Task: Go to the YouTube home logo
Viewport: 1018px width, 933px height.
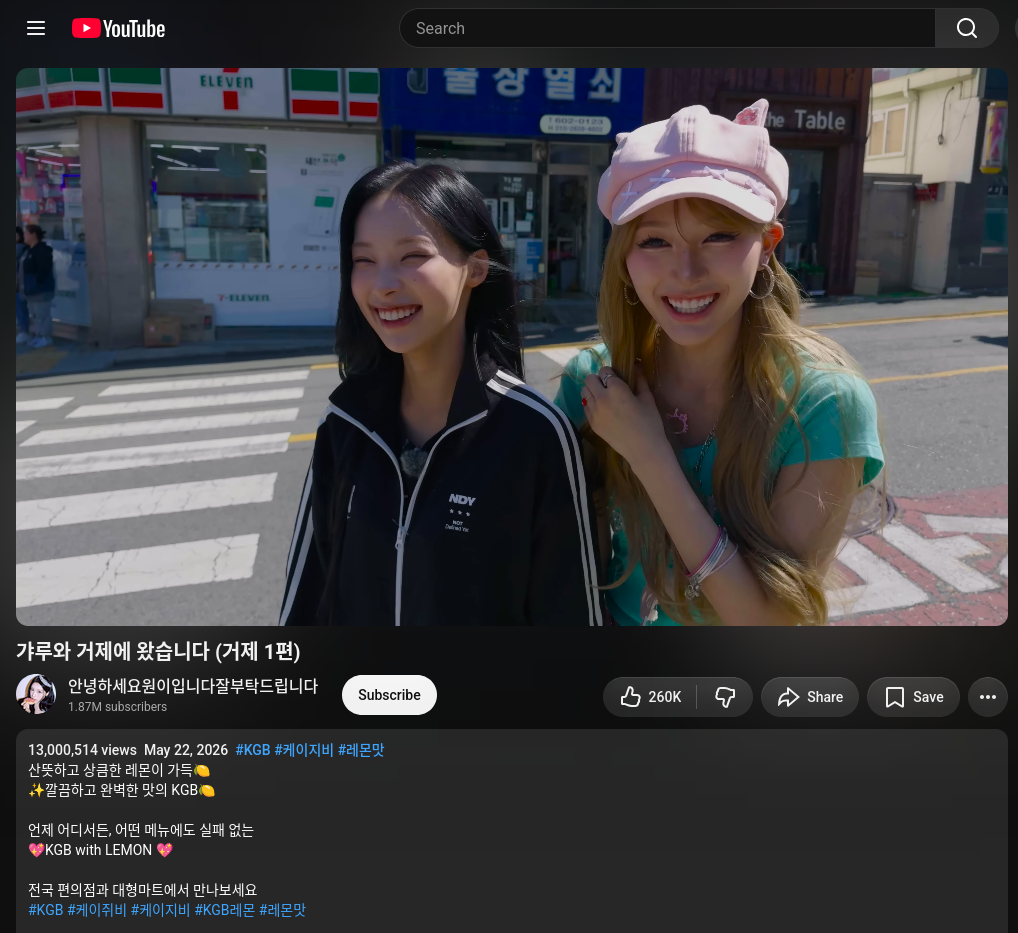Action: pos(118,29)
